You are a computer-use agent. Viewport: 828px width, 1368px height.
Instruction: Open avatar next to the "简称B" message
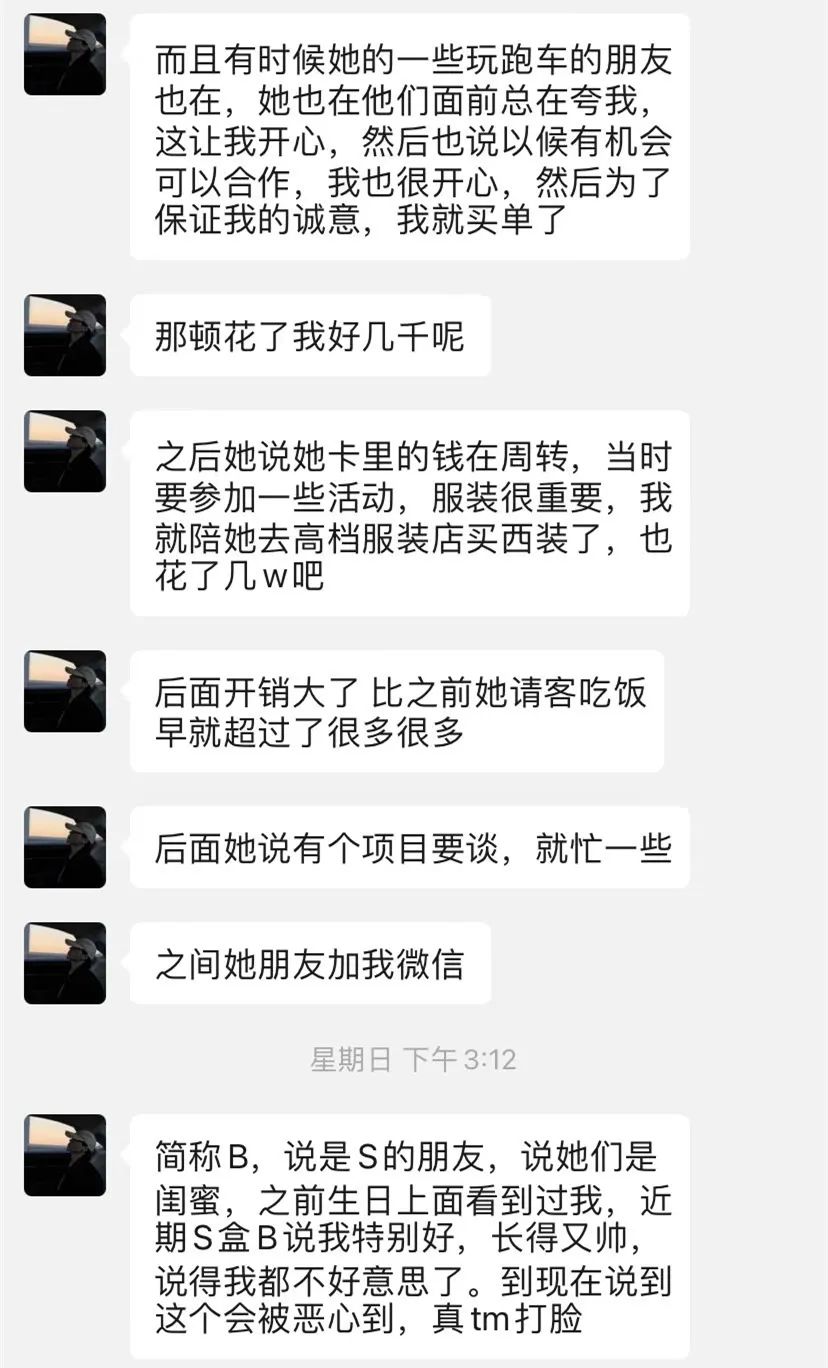click(65, 1155)
